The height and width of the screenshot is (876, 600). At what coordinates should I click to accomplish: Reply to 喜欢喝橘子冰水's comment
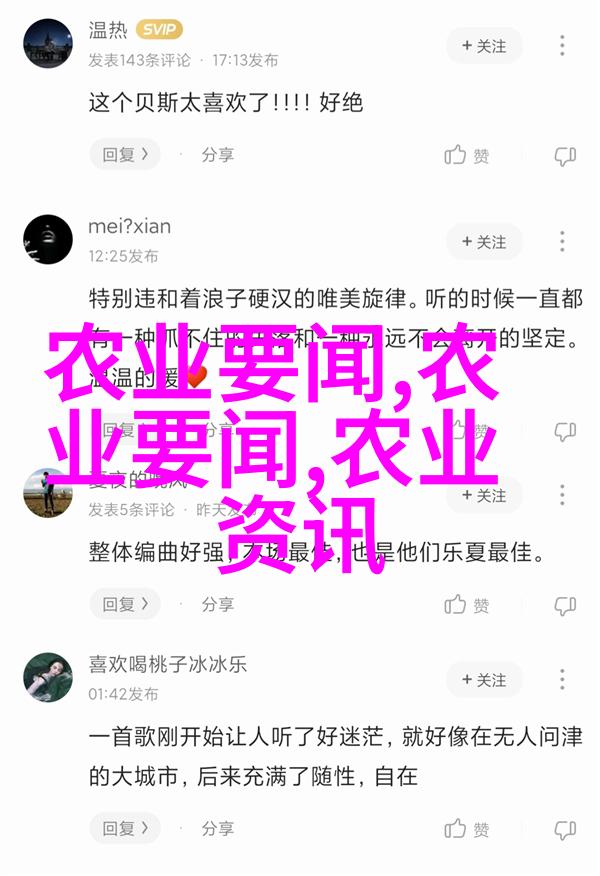pyautogui.click(x=125, y=829)
